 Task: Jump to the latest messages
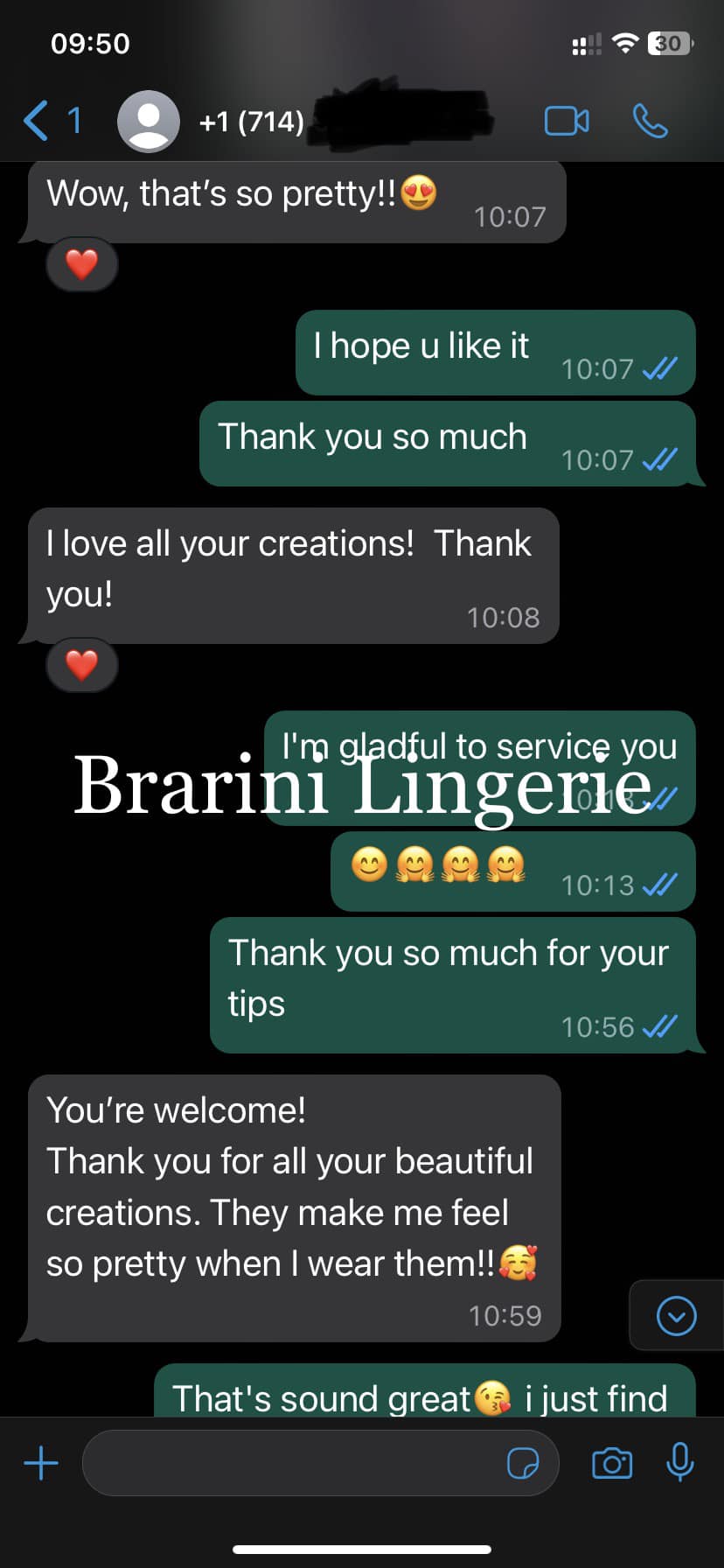tap(676, 1315)
